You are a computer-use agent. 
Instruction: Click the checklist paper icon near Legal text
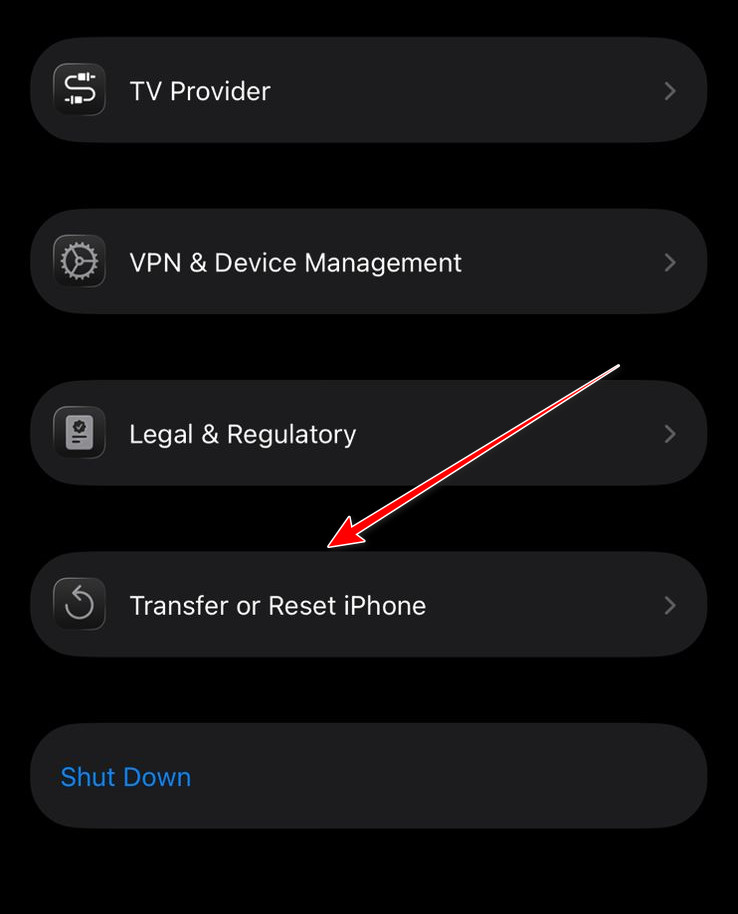79,433
